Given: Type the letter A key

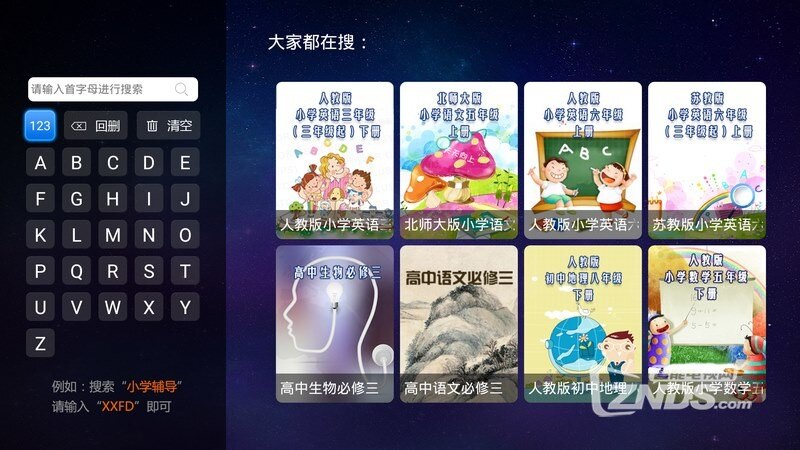Looking at the screenshot, I should coord(40,163).
